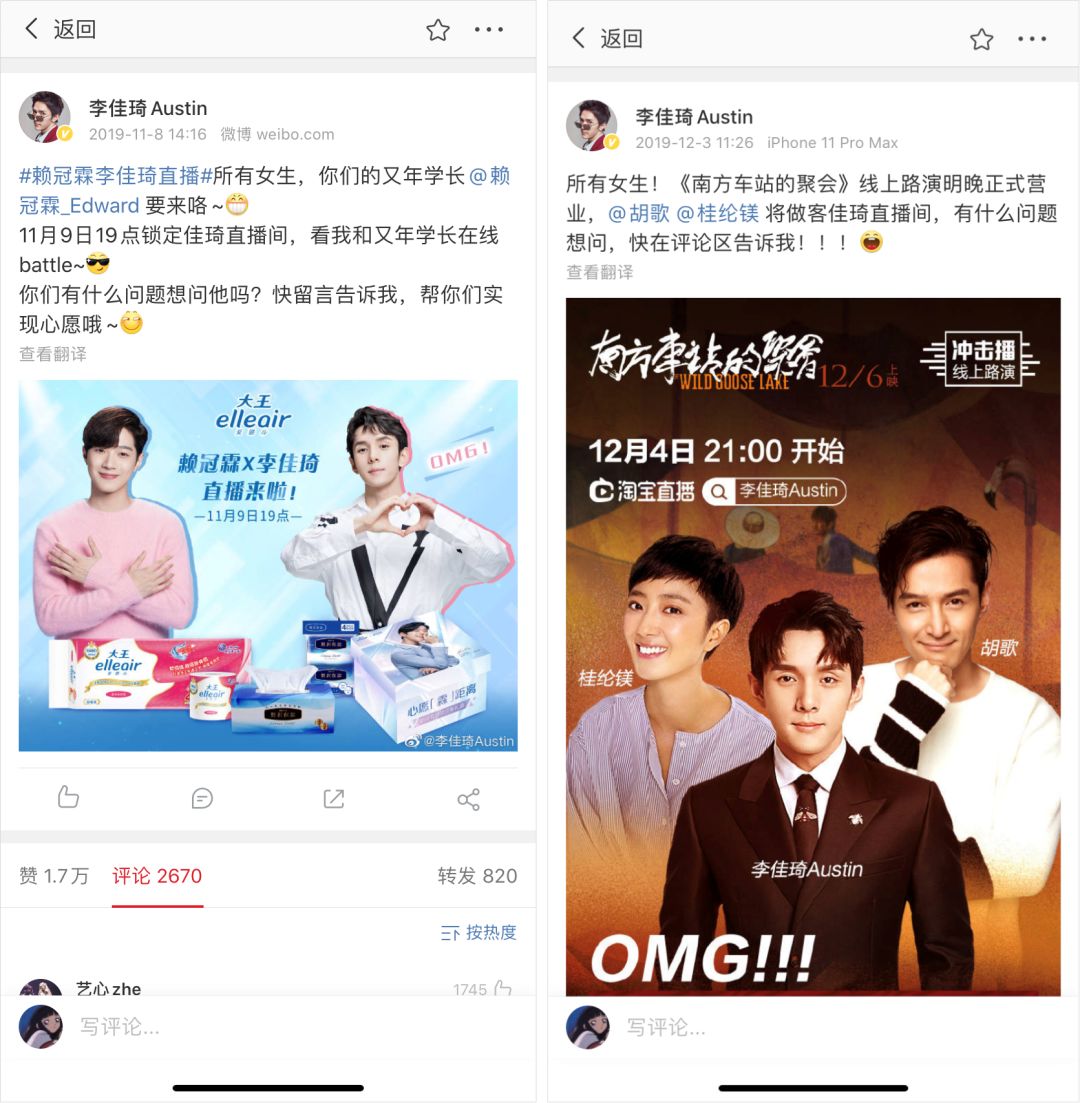Image resolution: width=1080 pixels, height=1103 pixels.
Task: Open the 南方车站的聚会 poster image
Action: coord(813,646)
